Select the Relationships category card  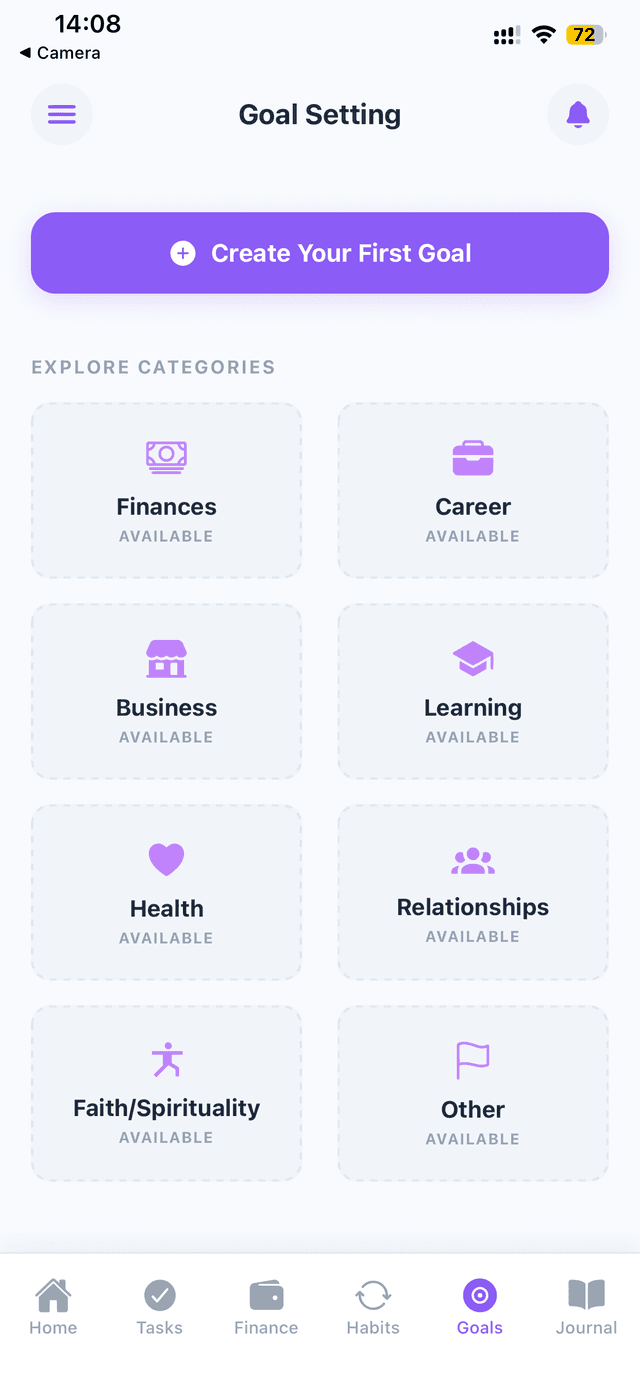pos(473,893)
